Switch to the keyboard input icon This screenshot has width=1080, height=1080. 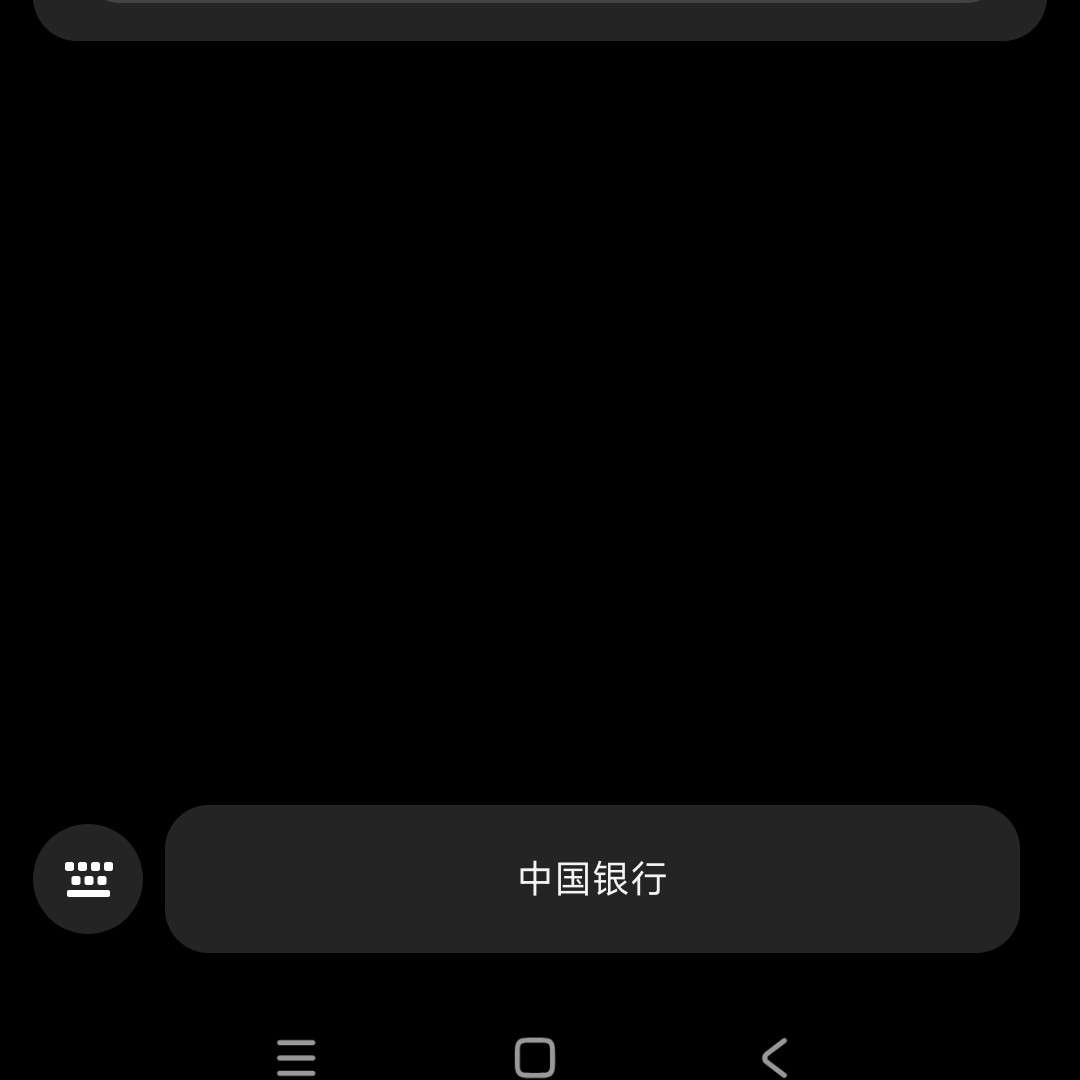coord(88,879)
